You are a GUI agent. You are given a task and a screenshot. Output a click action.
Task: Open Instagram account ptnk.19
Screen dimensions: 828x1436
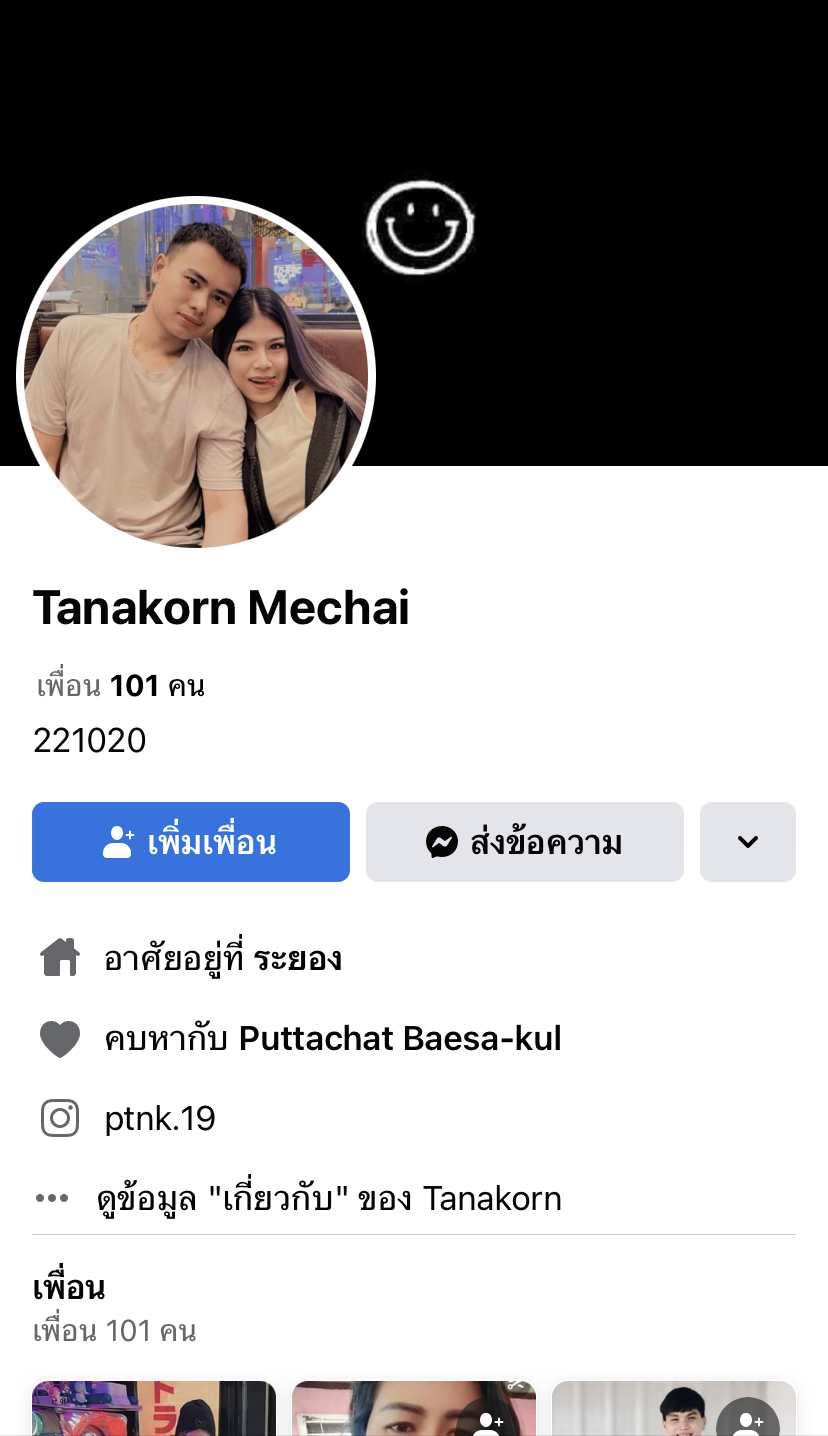[x=160, y=1118]
